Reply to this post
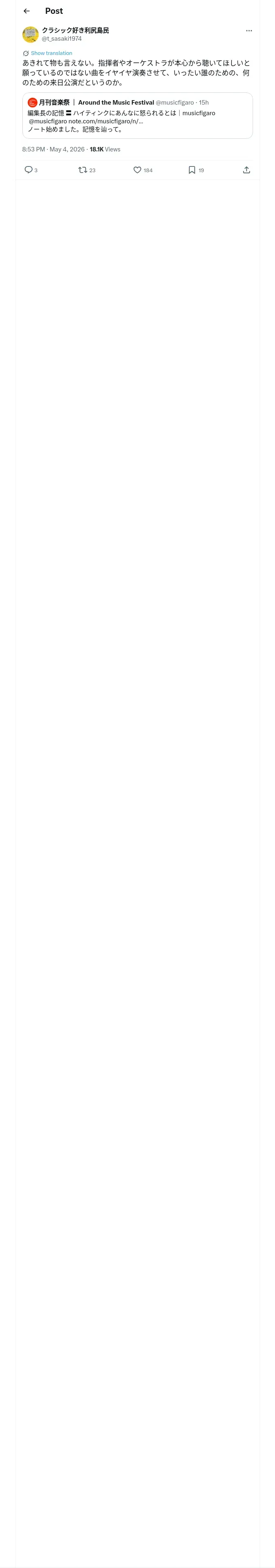This screenshot has width=275, height=1568. [29, 170]
